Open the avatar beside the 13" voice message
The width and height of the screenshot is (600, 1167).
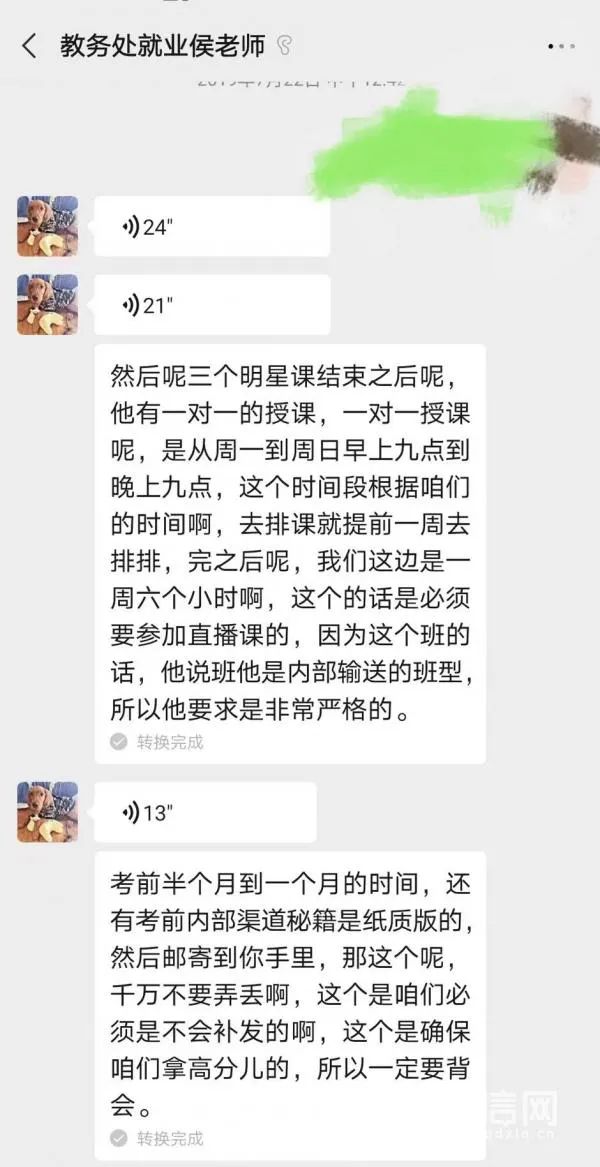click(x=47, y=812)
